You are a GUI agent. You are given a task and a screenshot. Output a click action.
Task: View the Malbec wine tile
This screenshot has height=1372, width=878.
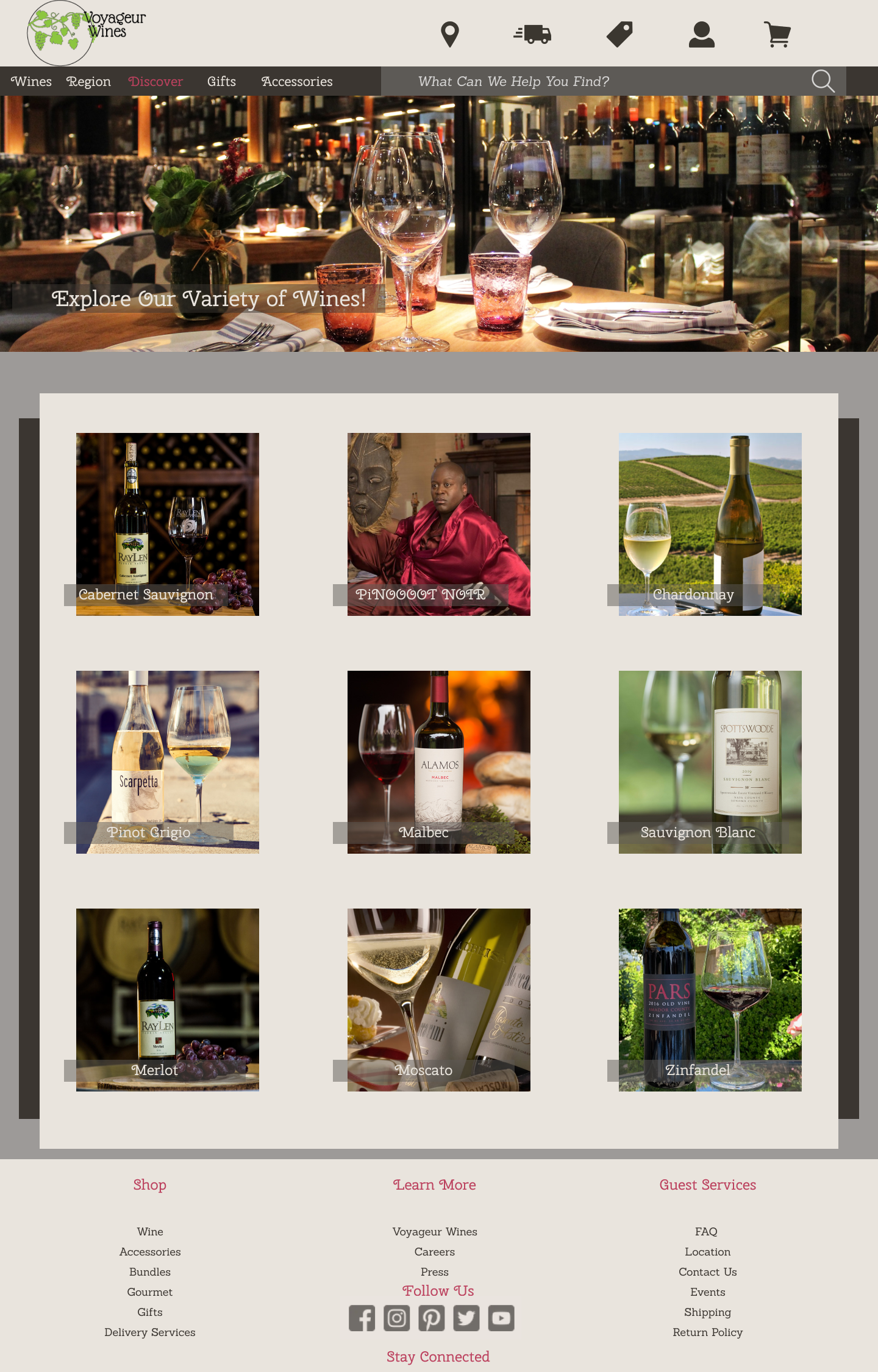pos(438,762)
